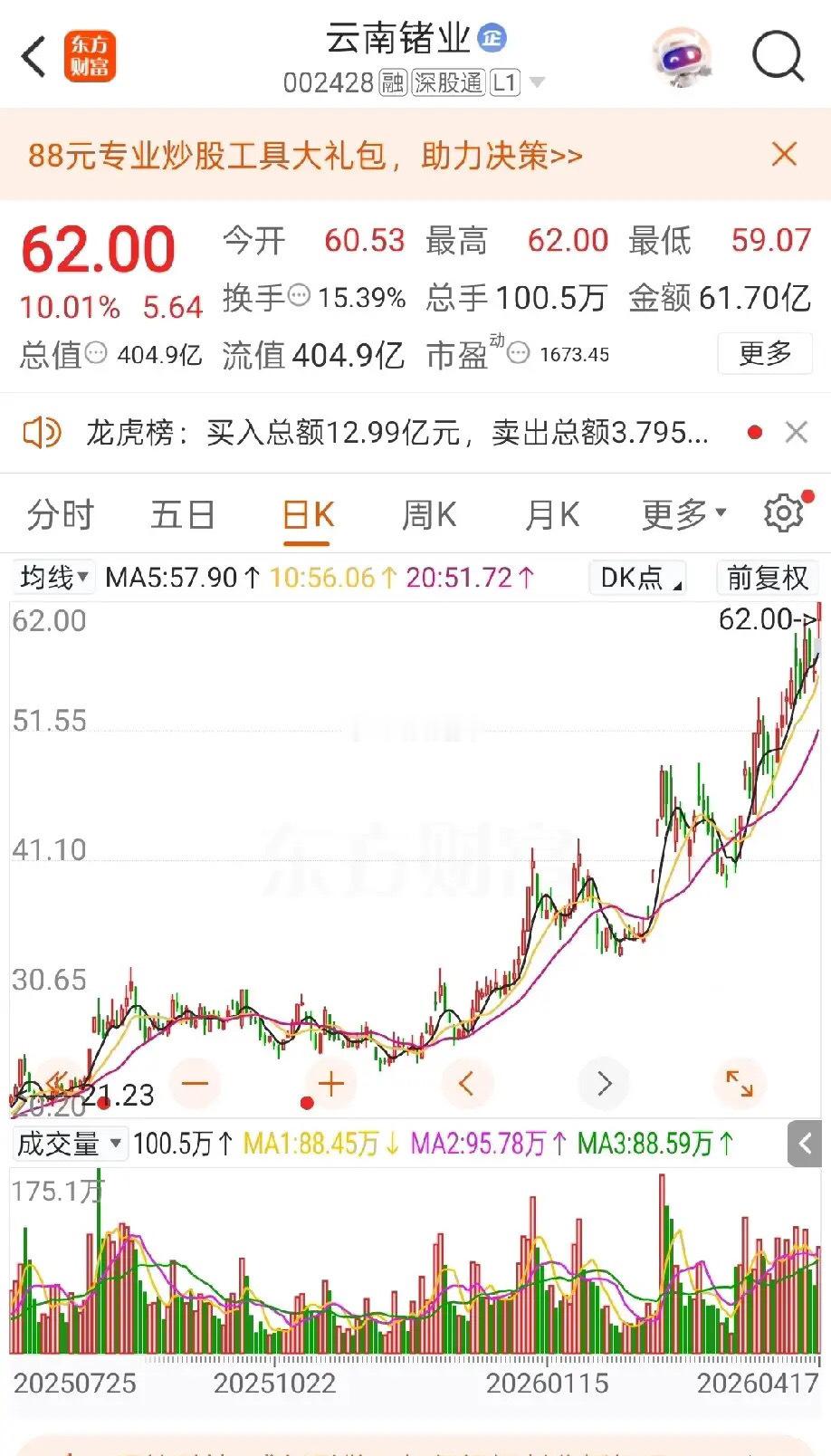831x1456 pixels.
Task: Tap the speaker icon for 龙虎榜 announcement
Action: coord(42,433)
